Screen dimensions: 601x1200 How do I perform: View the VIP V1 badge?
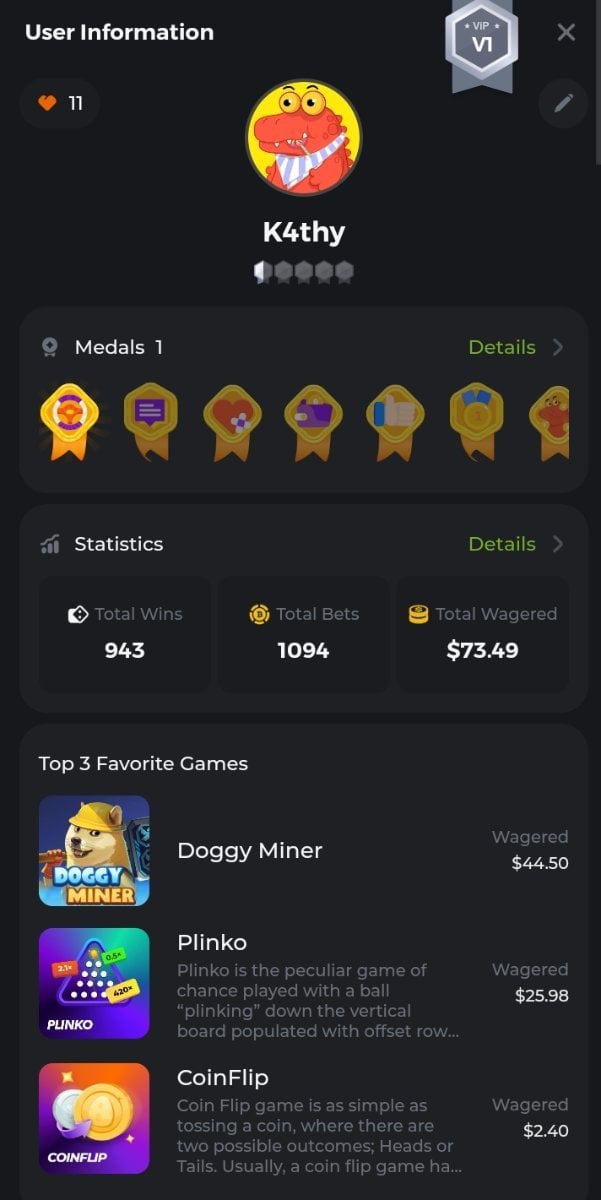482,42
